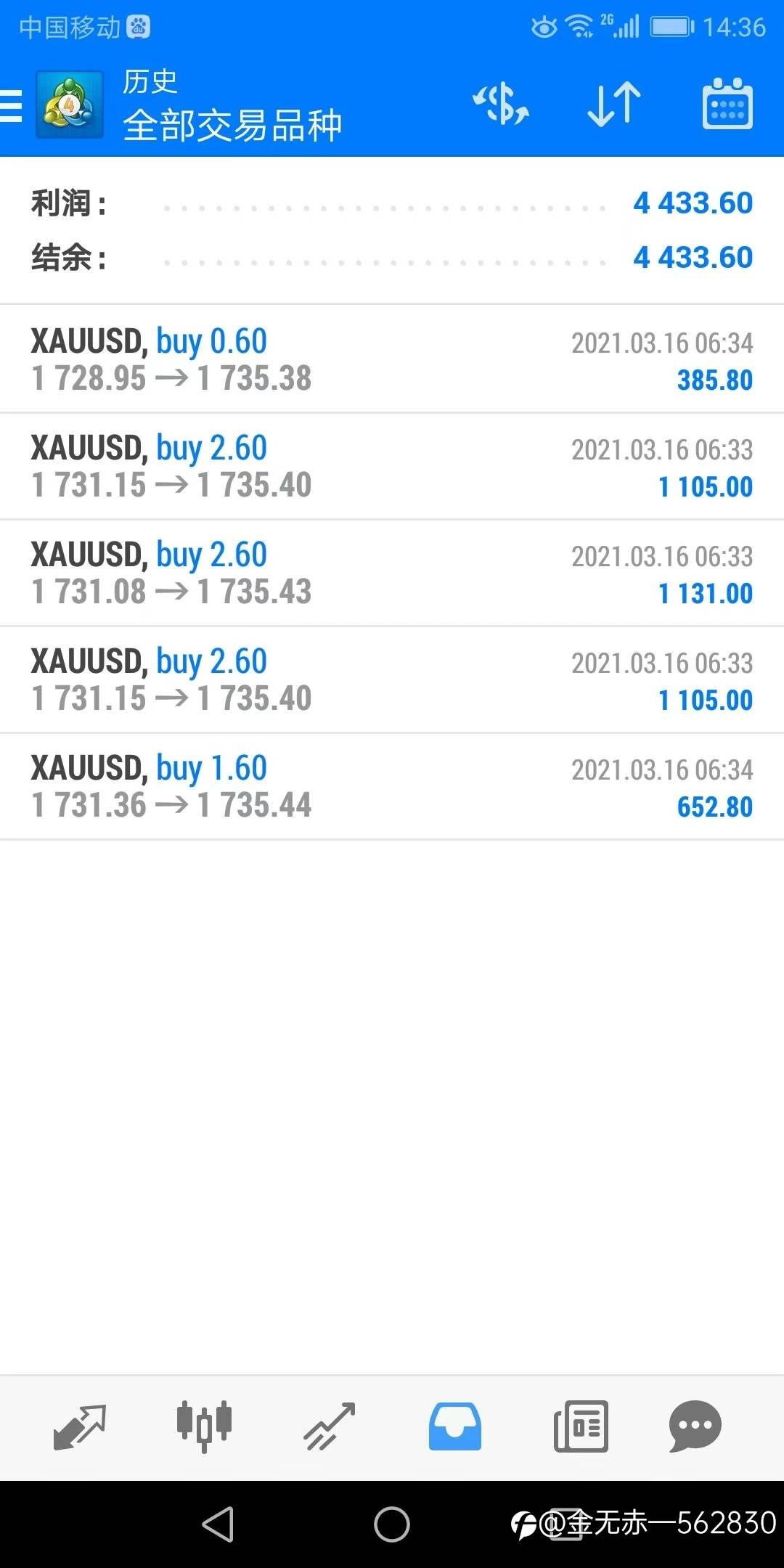Switch to the candlestick Chart tab

(x=204, y=1426)
